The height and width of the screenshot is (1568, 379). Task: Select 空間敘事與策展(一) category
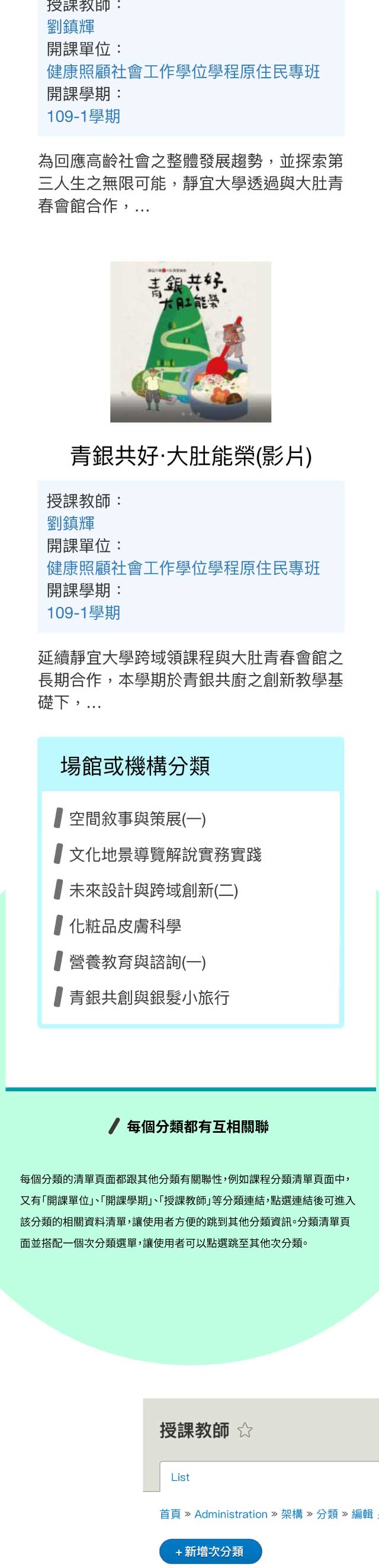(x=137, y=819)
